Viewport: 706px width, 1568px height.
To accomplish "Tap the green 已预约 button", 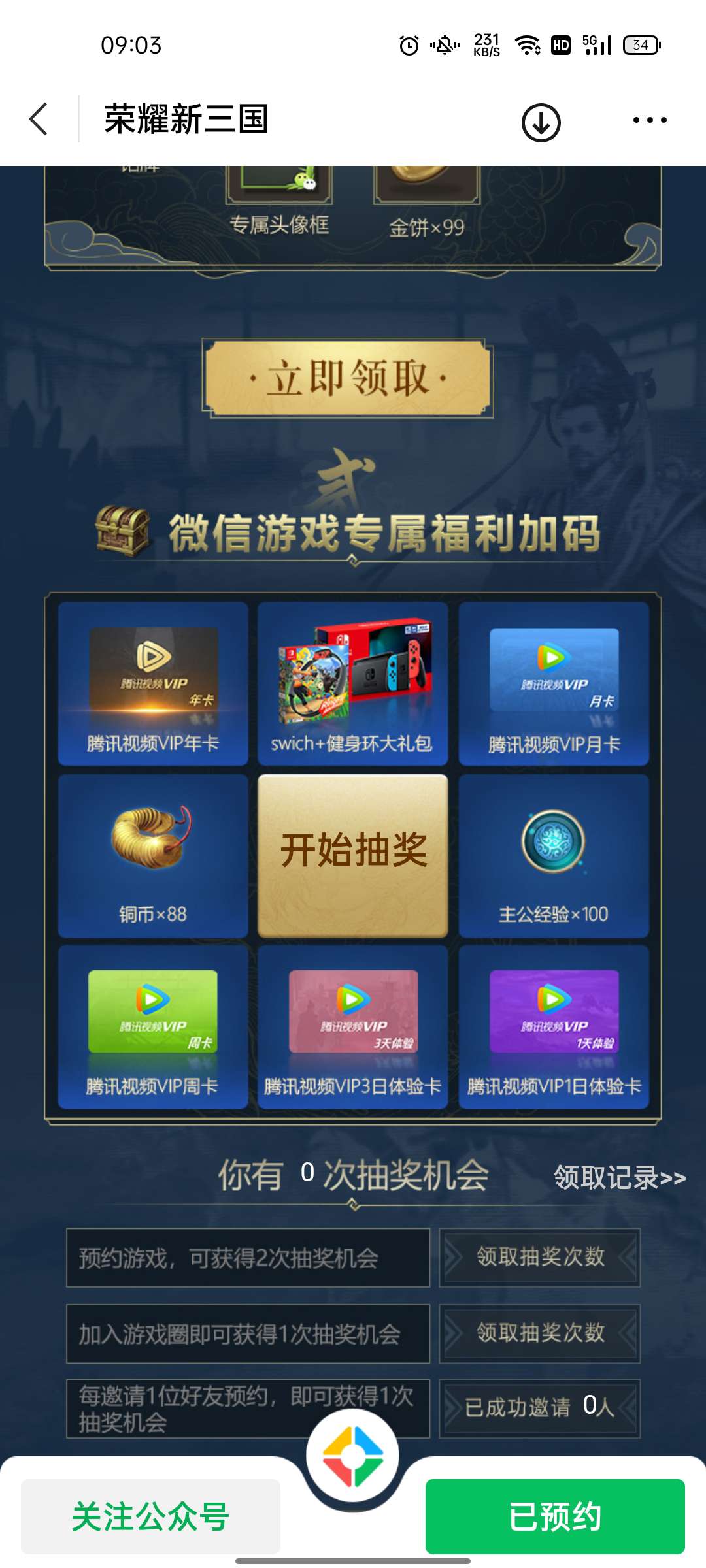I will pos(555,1516).
